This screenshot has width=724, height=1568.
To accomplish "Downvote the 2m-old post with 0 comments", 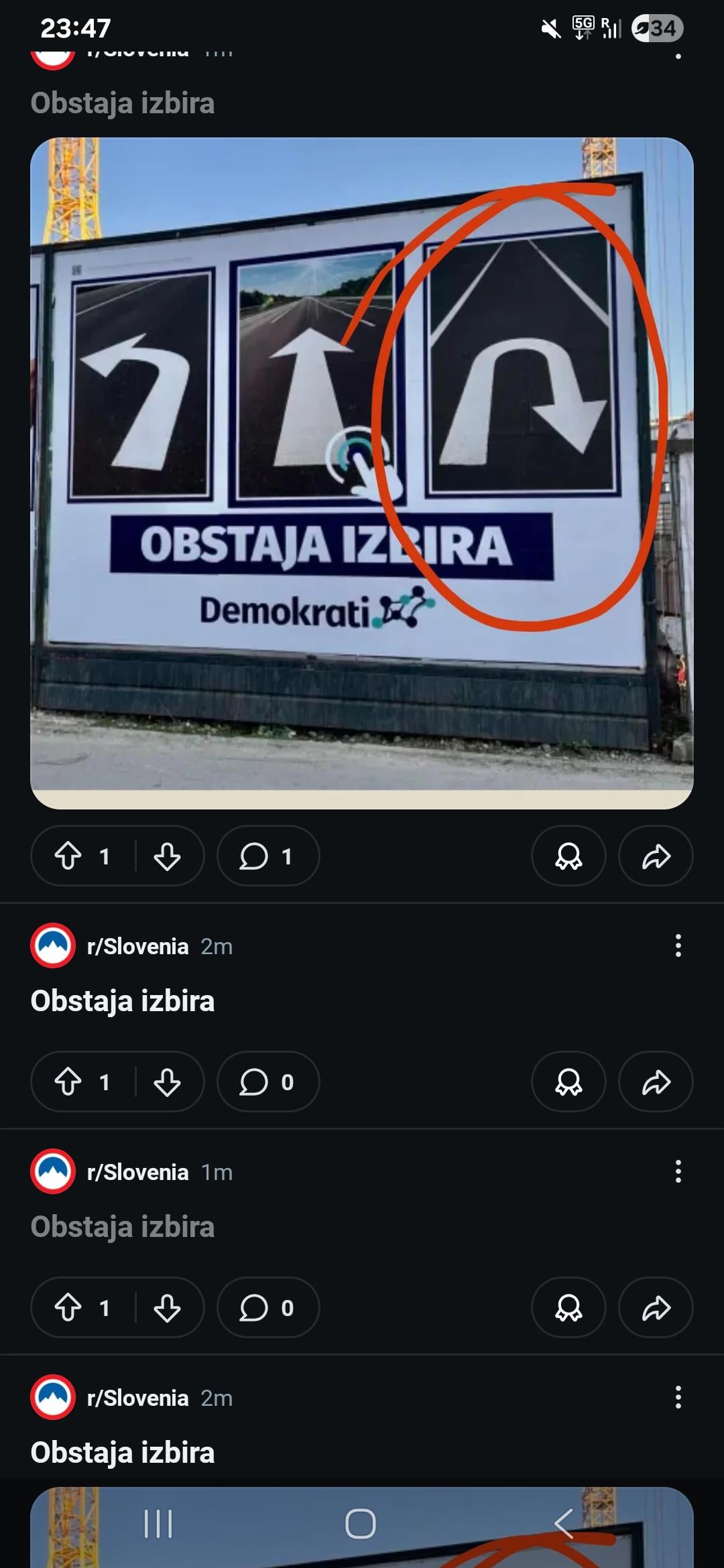I will tap(167, 1082).
